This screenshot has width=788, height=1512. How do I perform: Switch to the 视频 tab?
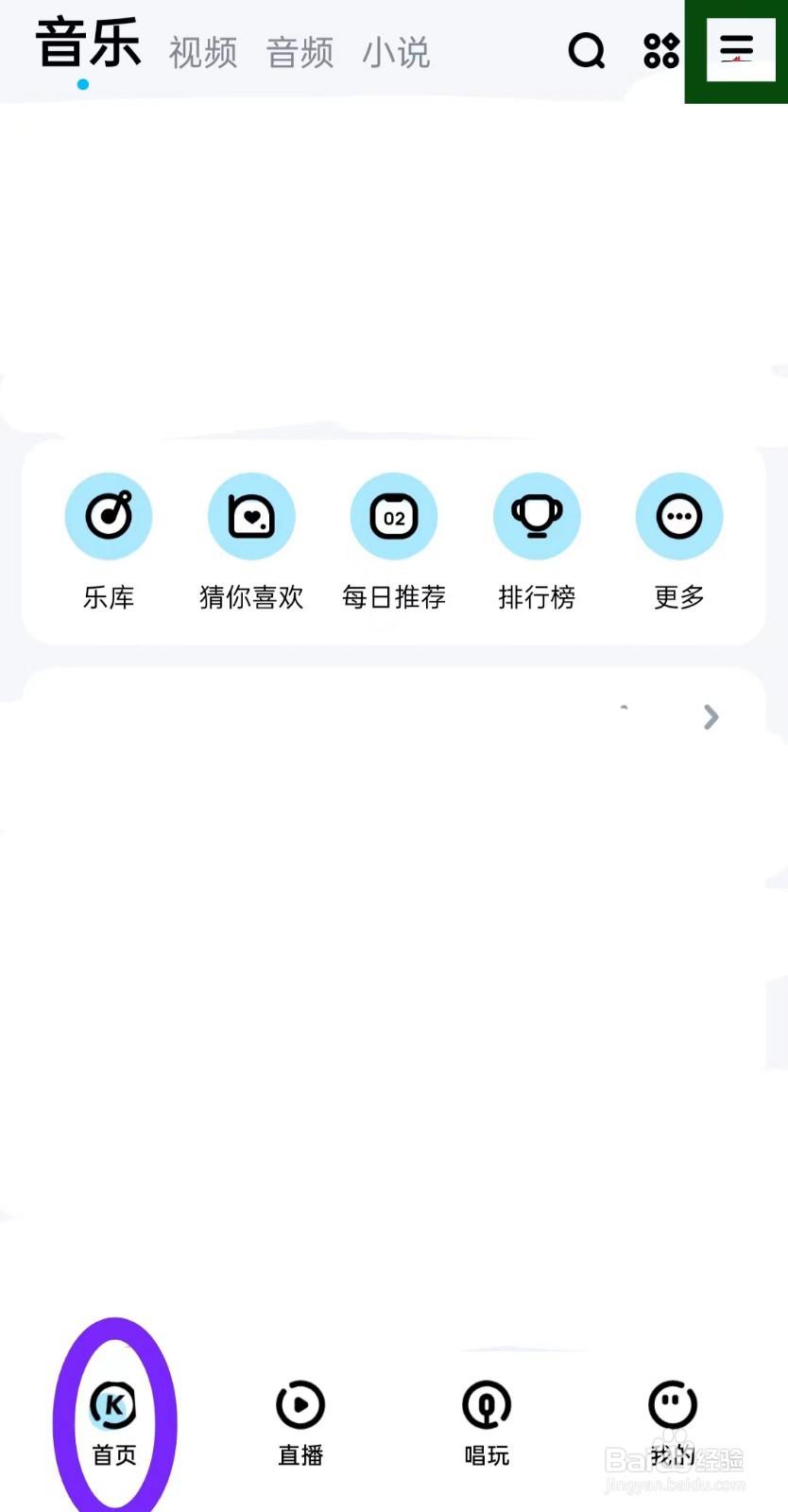[x=202, y=54]
